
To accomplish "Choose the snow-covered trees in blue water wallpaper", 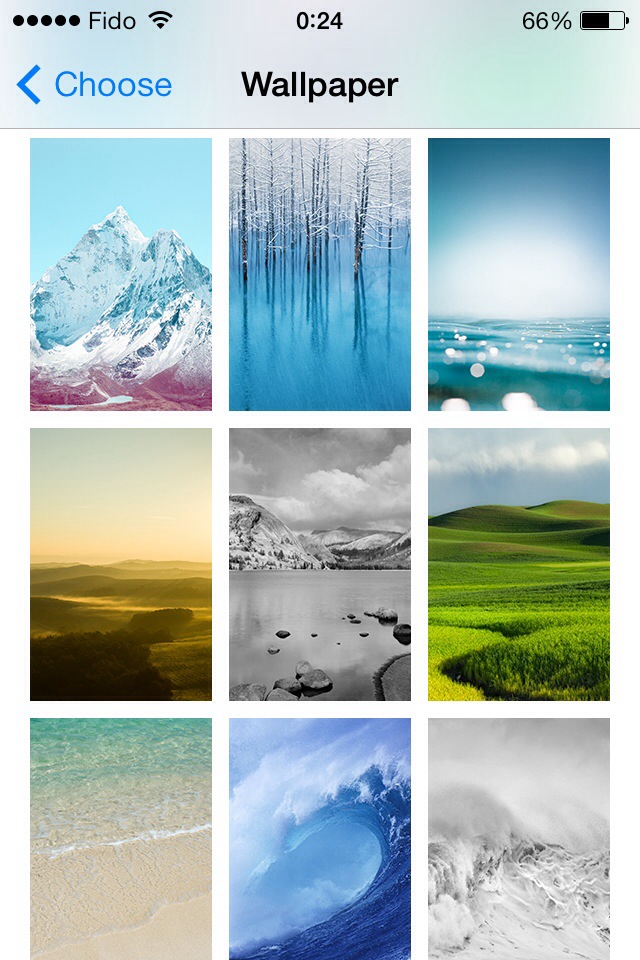I will (320, 274).
